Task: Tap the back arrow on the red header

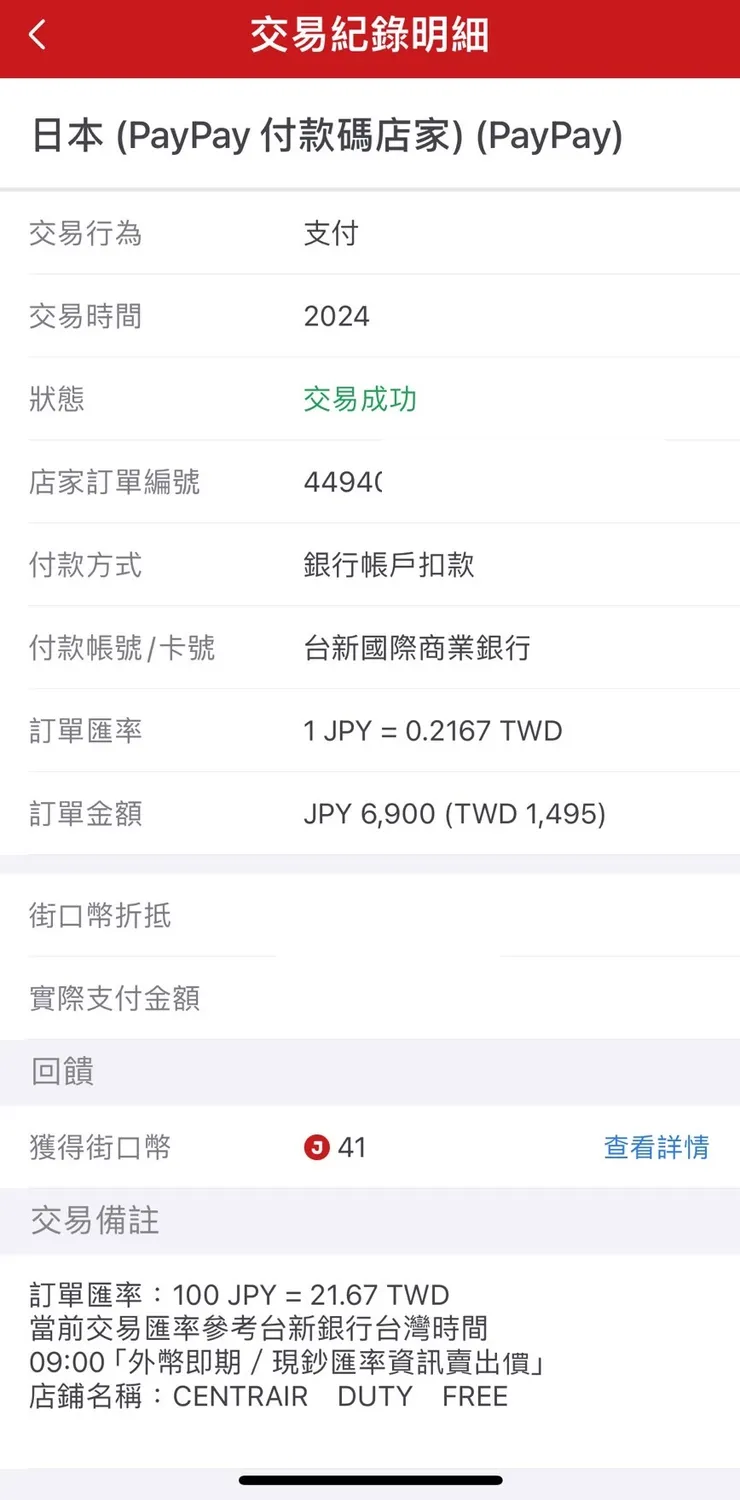Action: point(38,33)
